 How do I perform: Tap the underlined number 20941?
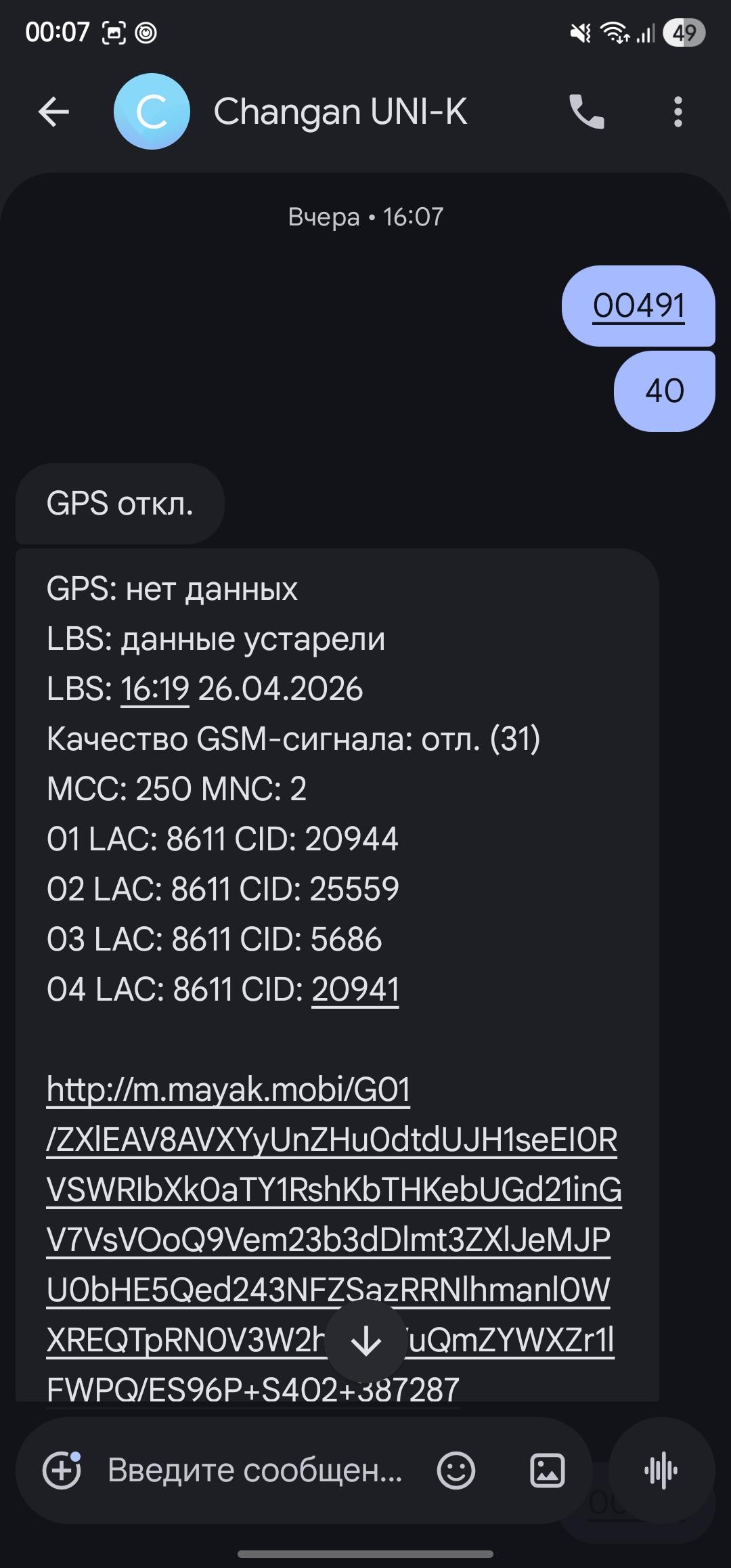[x=355, y=990]
